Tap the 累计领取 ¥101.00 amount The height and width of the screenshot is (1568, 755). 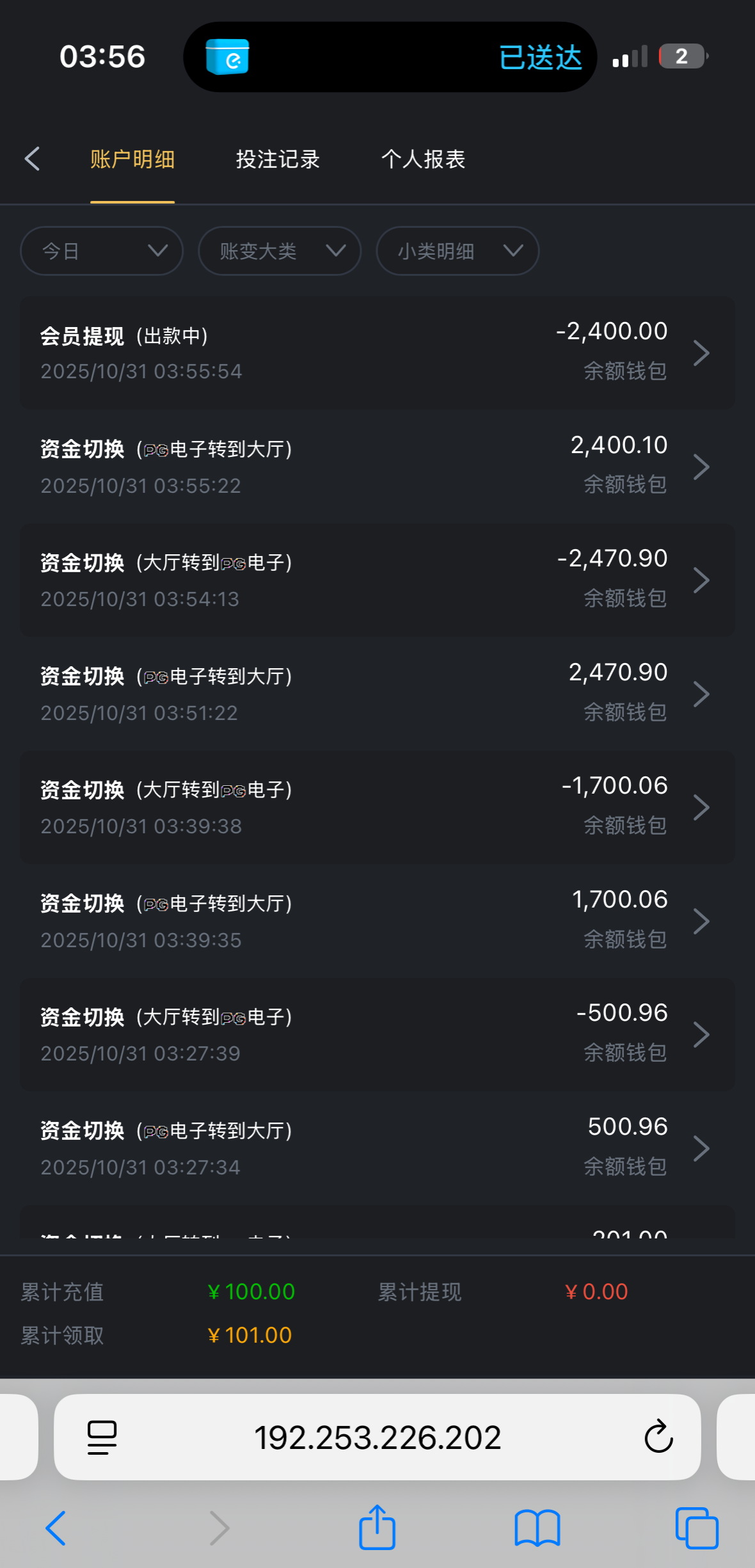point(250,1335)
